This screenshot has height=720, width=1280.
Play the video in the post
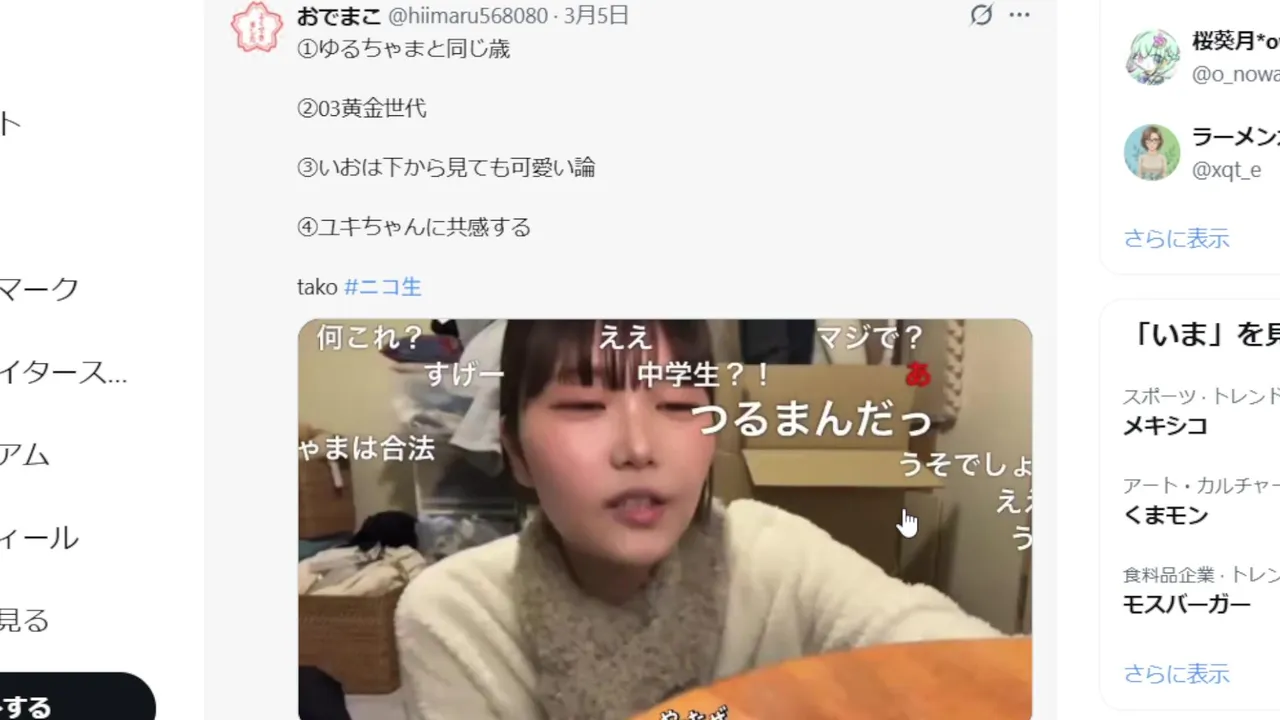pyautogui.click(x=664, y=518)
